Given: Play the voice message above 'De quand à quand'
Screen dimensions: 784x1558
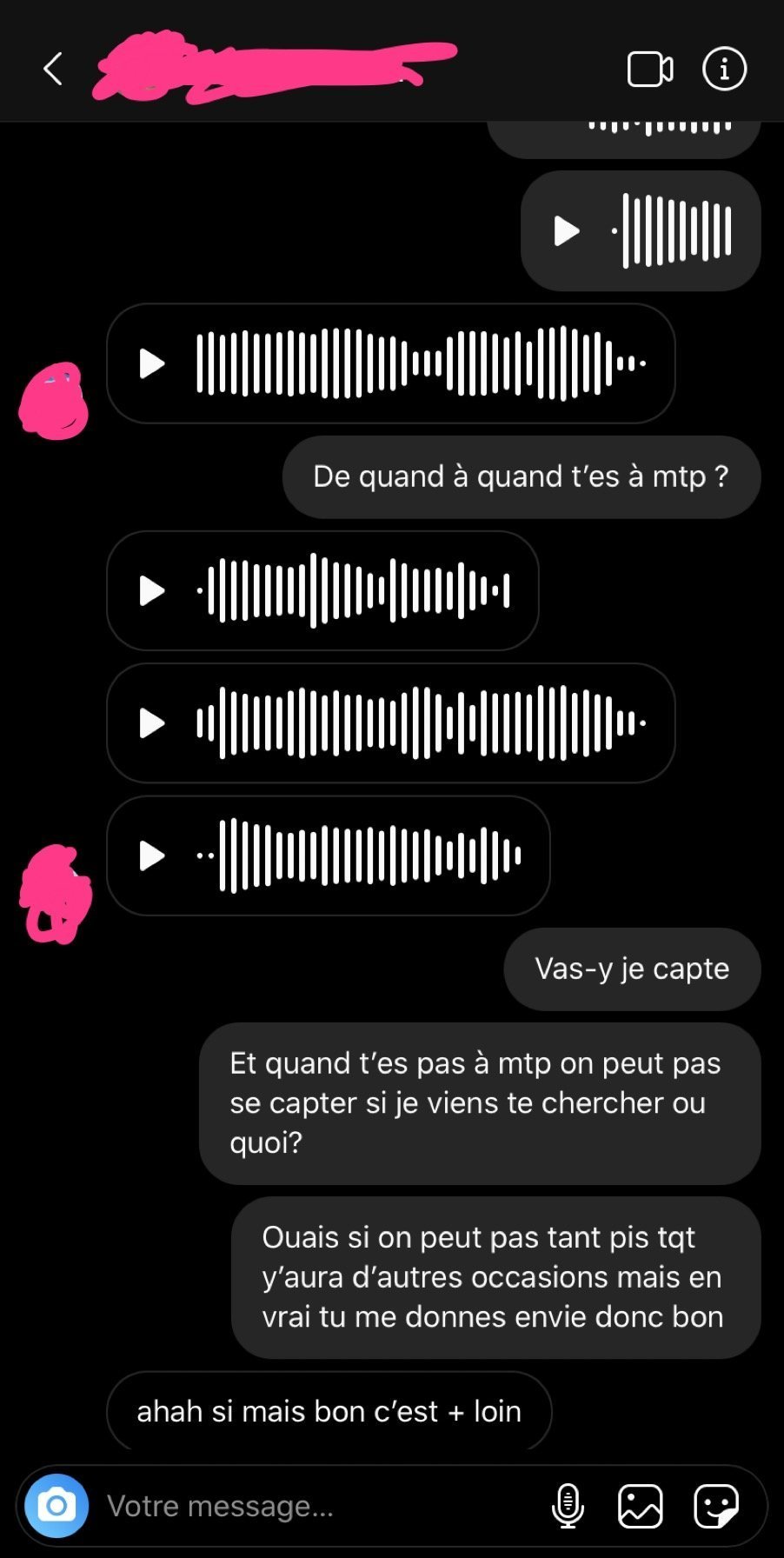Looking at the screenshot, I should coord(153,363).
